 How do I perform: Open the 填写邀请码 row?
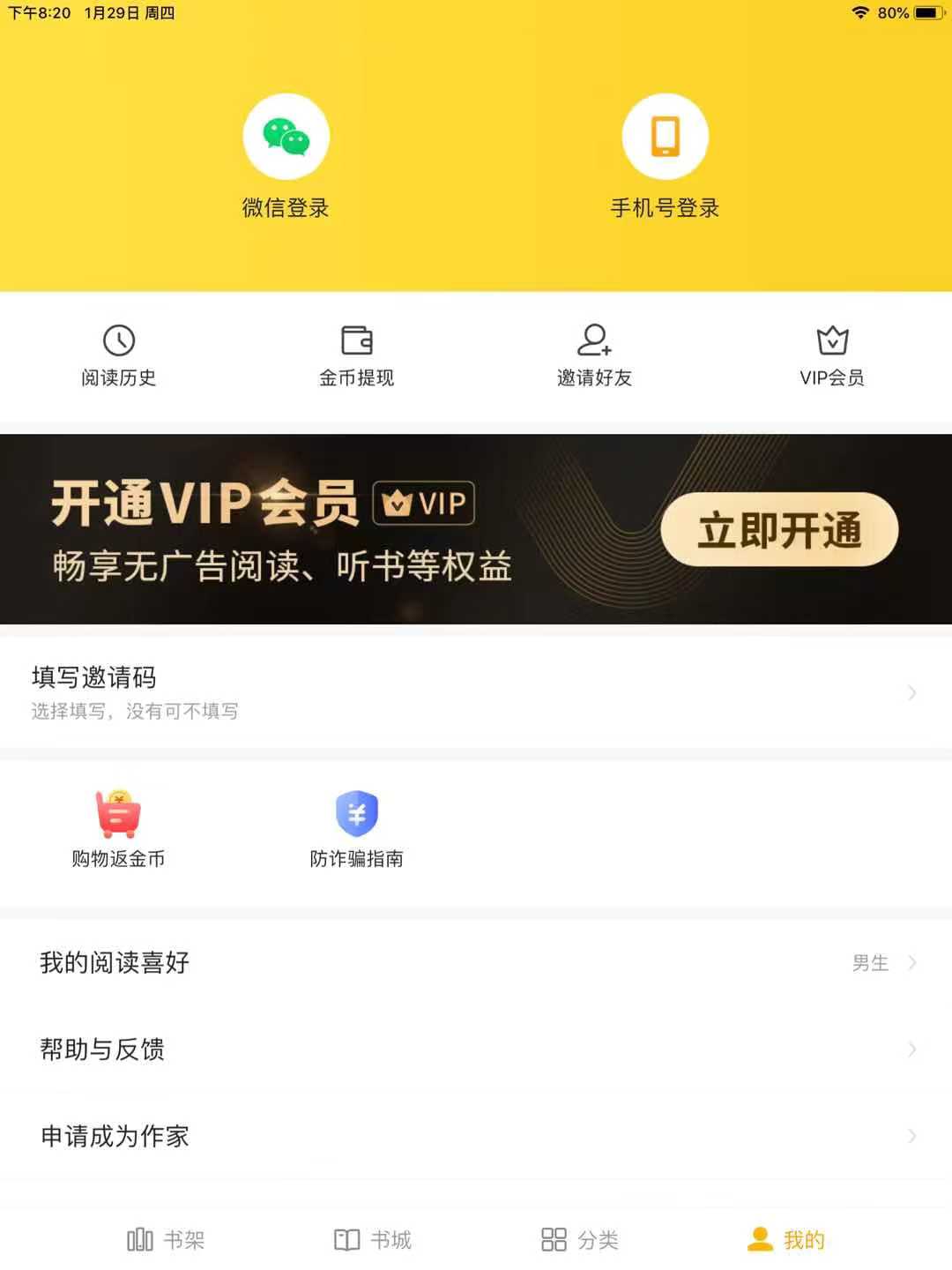(476, 692)
